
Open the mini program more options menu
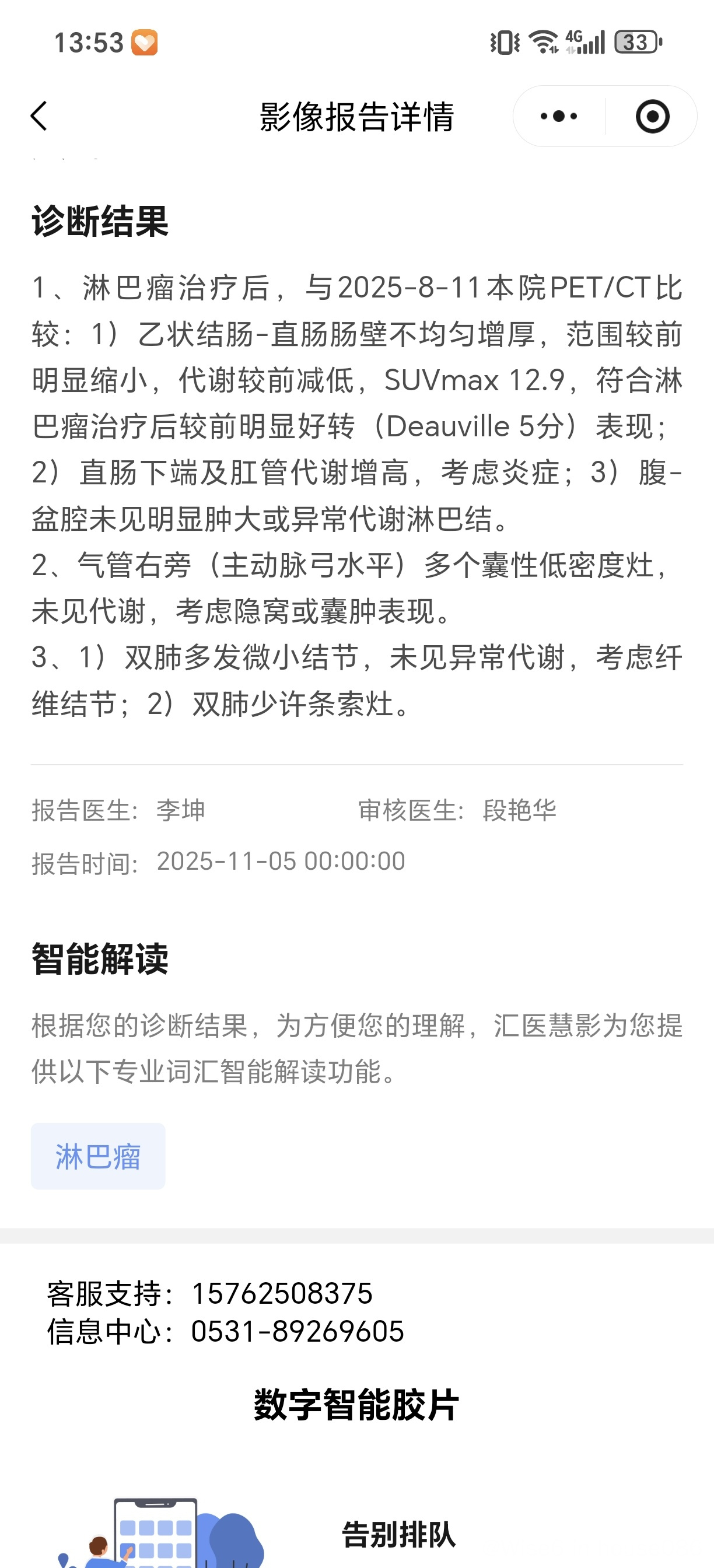click(x=559, y=116)
